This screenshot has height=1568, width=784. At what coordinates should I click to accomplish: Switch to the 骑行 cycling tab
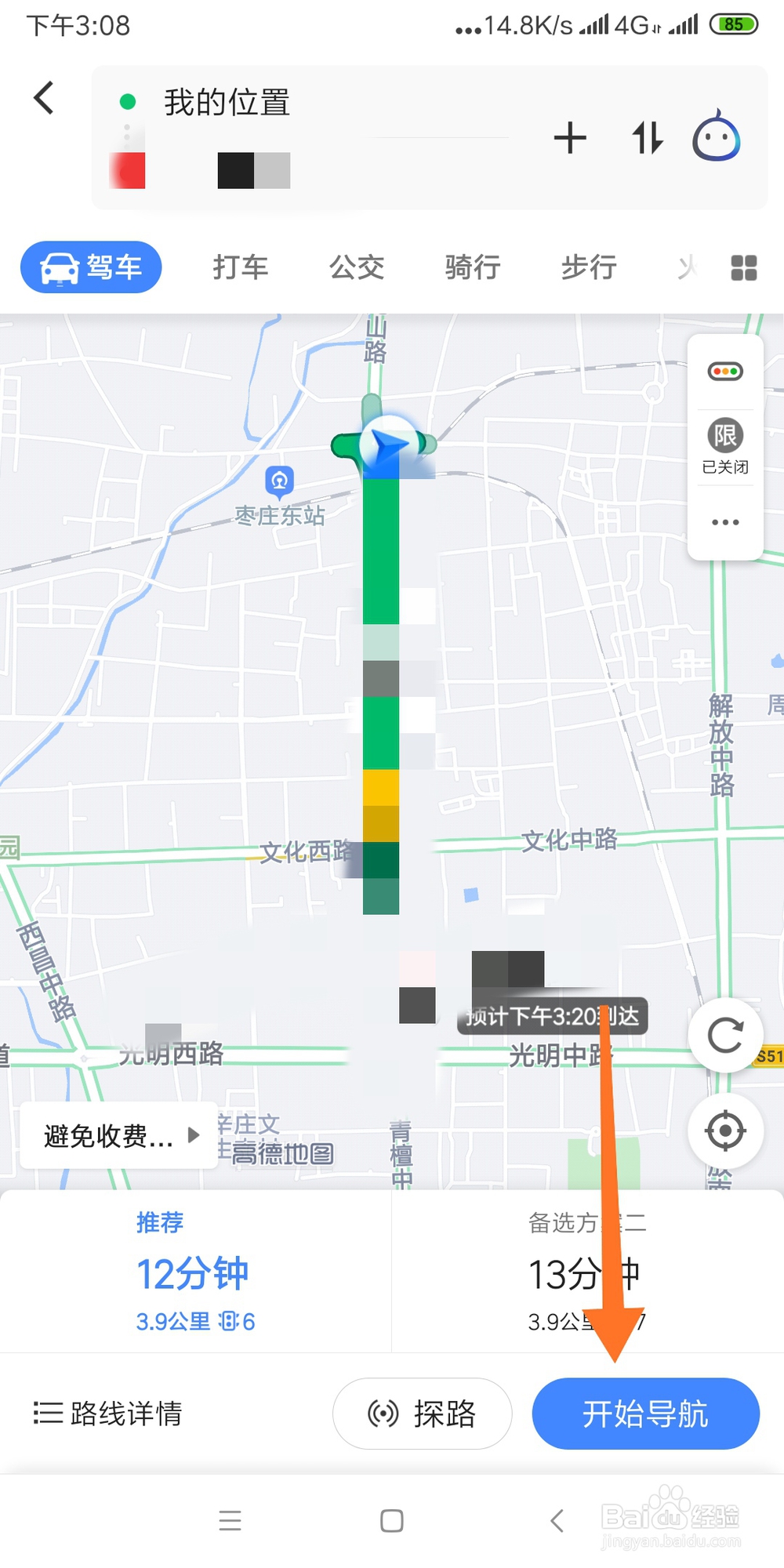coord(471,267)
